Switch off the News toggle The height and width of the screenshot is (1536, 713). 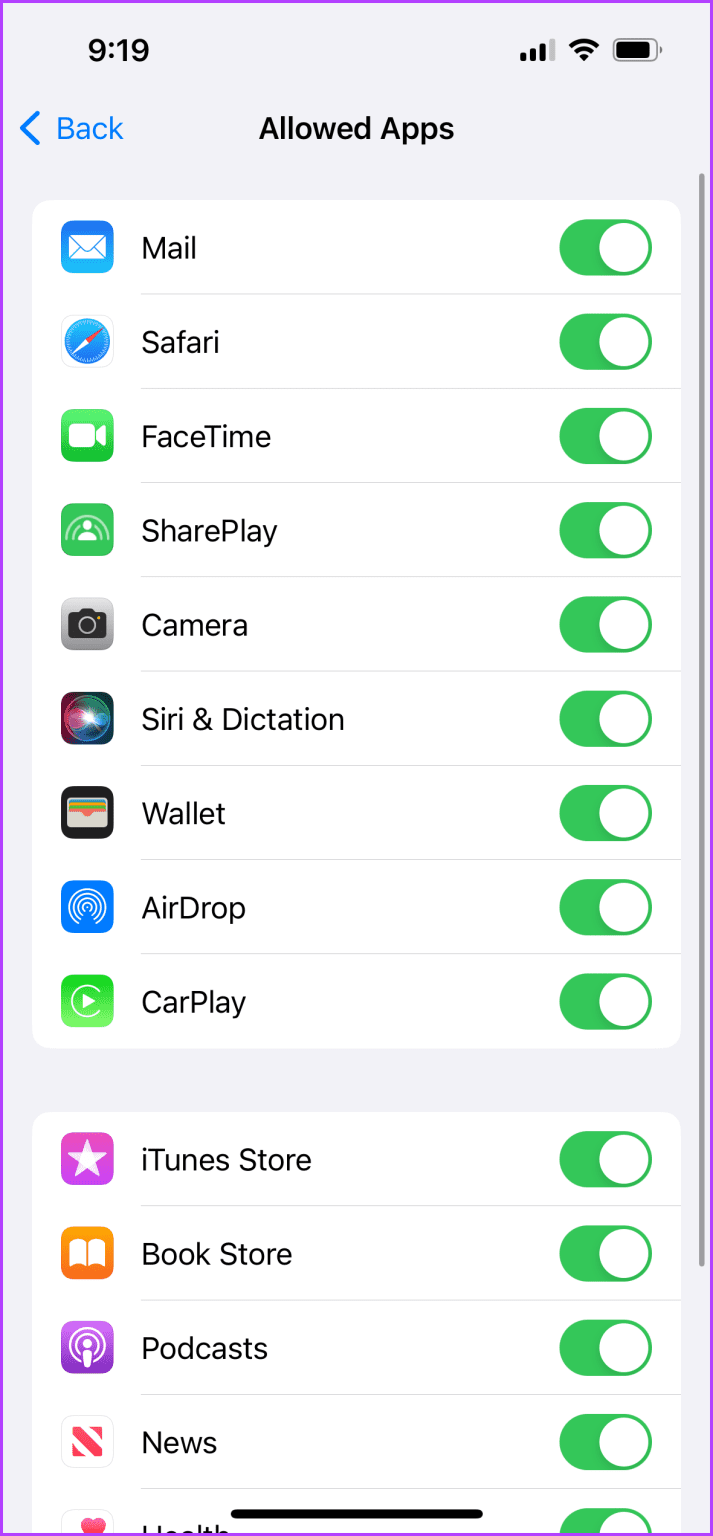(x=605, y=1443)
